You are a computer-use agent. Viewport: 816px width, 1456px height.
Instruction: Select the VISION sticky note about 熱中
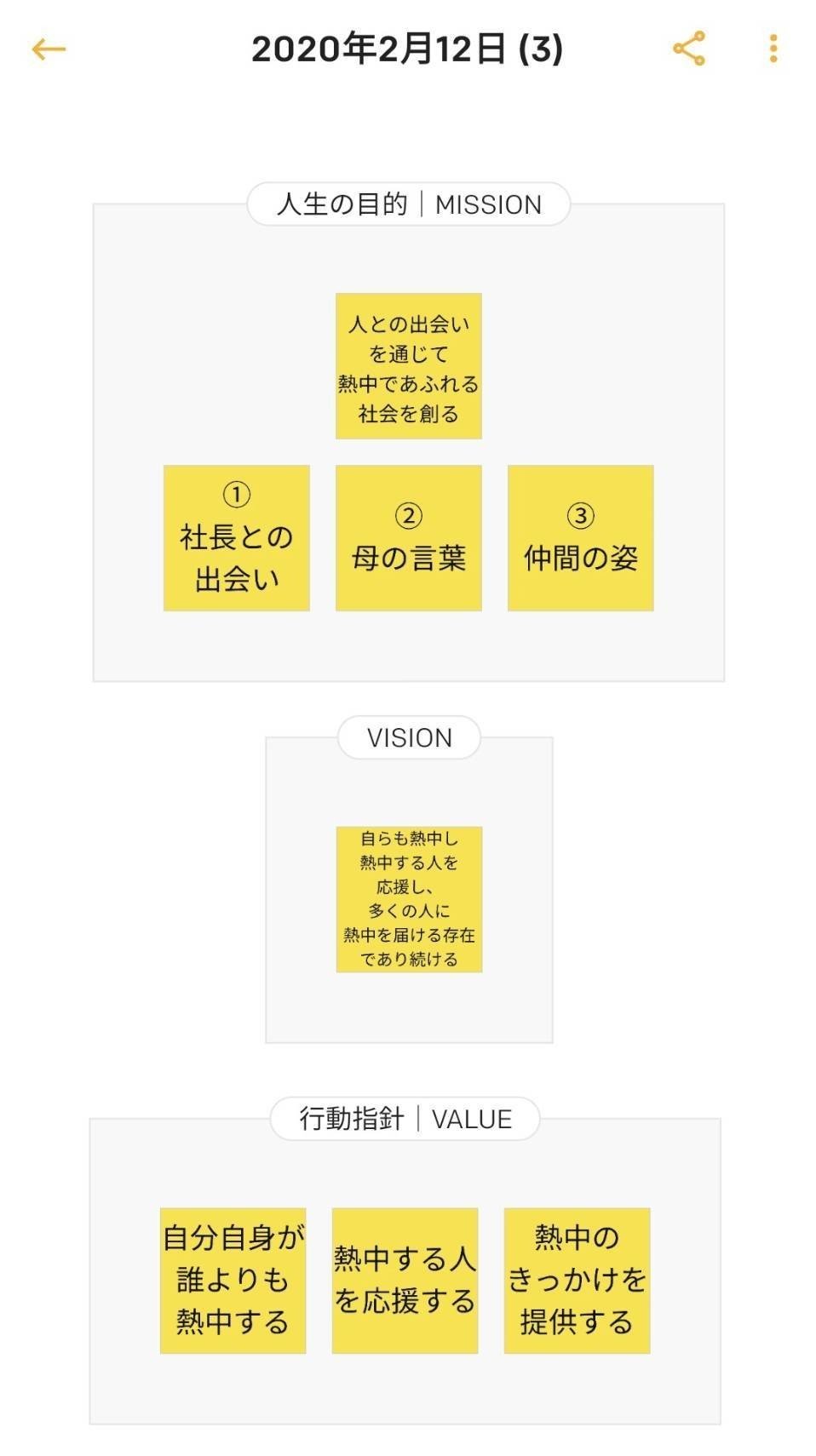pos(410,897)
